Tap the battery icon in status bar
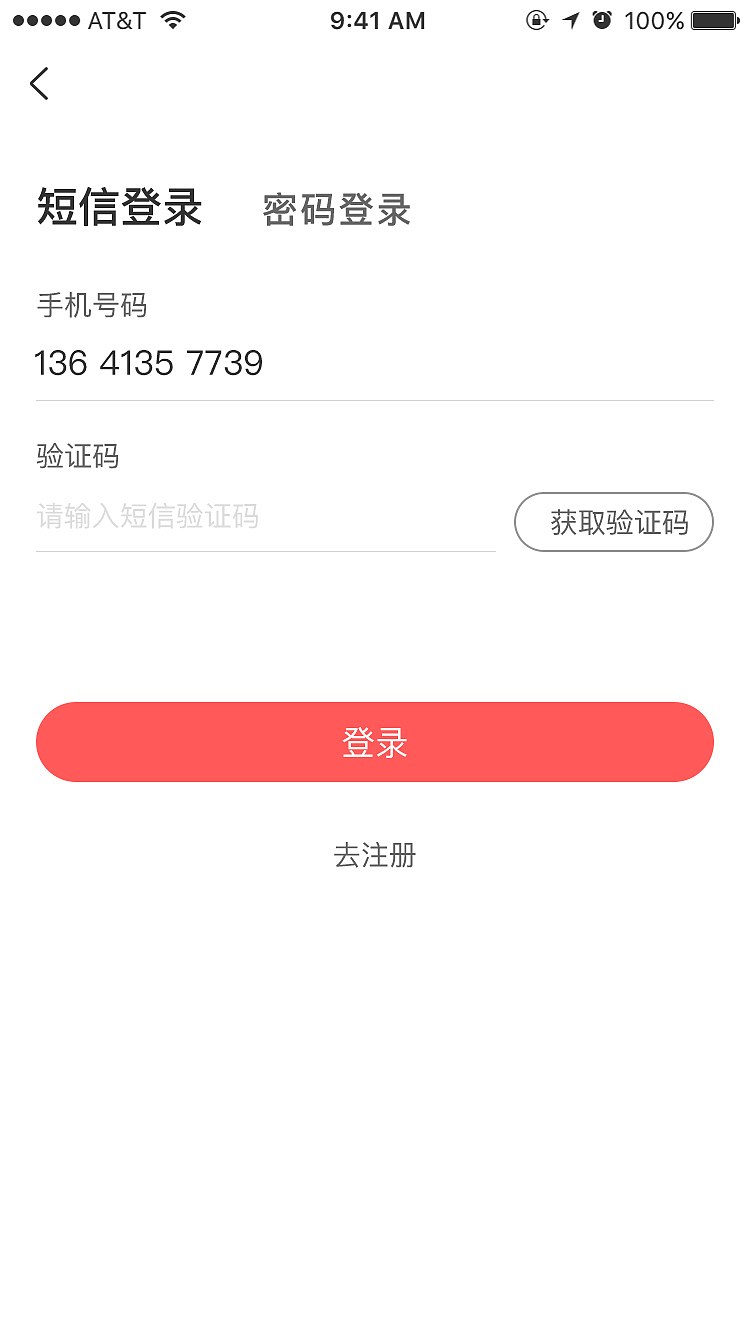750x1334 pixels. click(x=712, y=19)
